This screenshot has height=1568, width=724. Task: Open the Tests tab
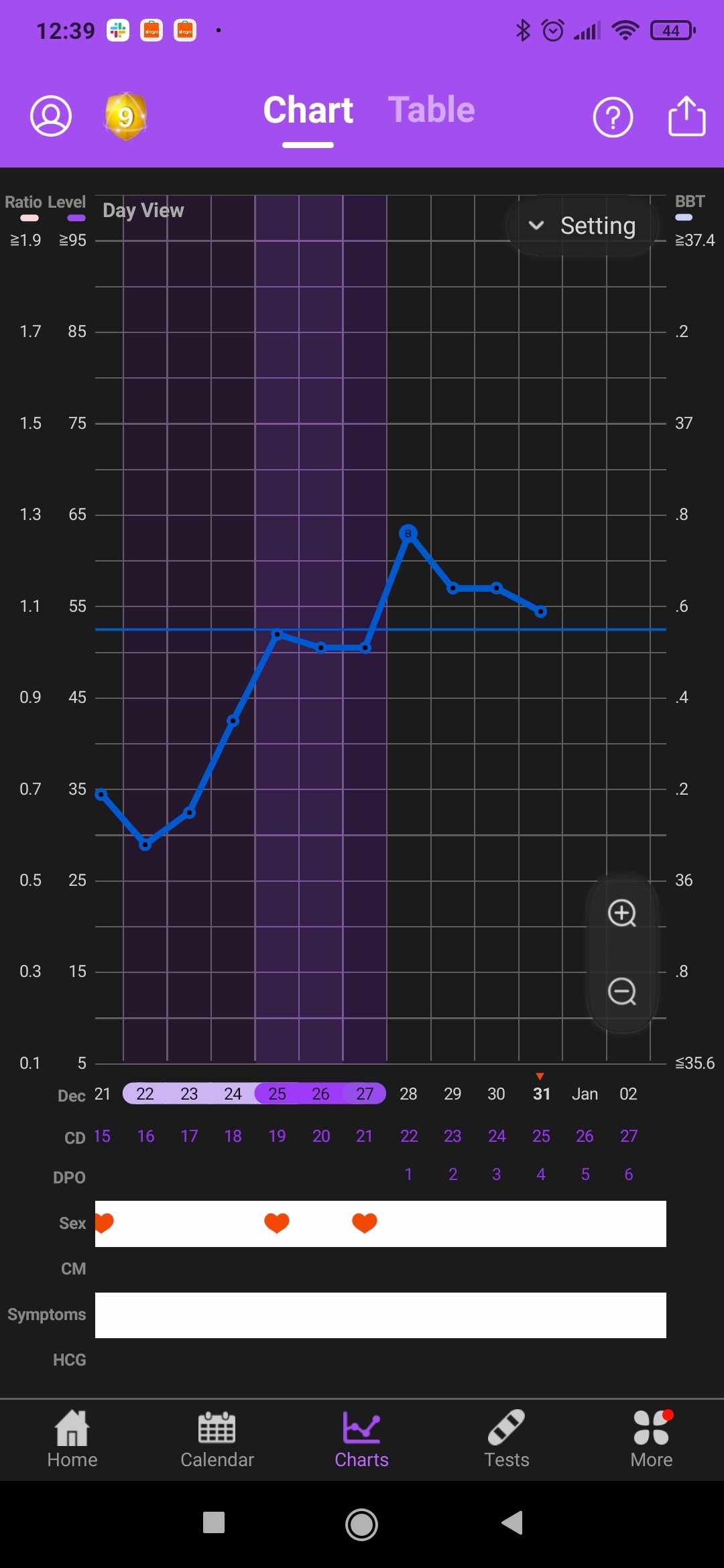click(x=507, y=1439)
